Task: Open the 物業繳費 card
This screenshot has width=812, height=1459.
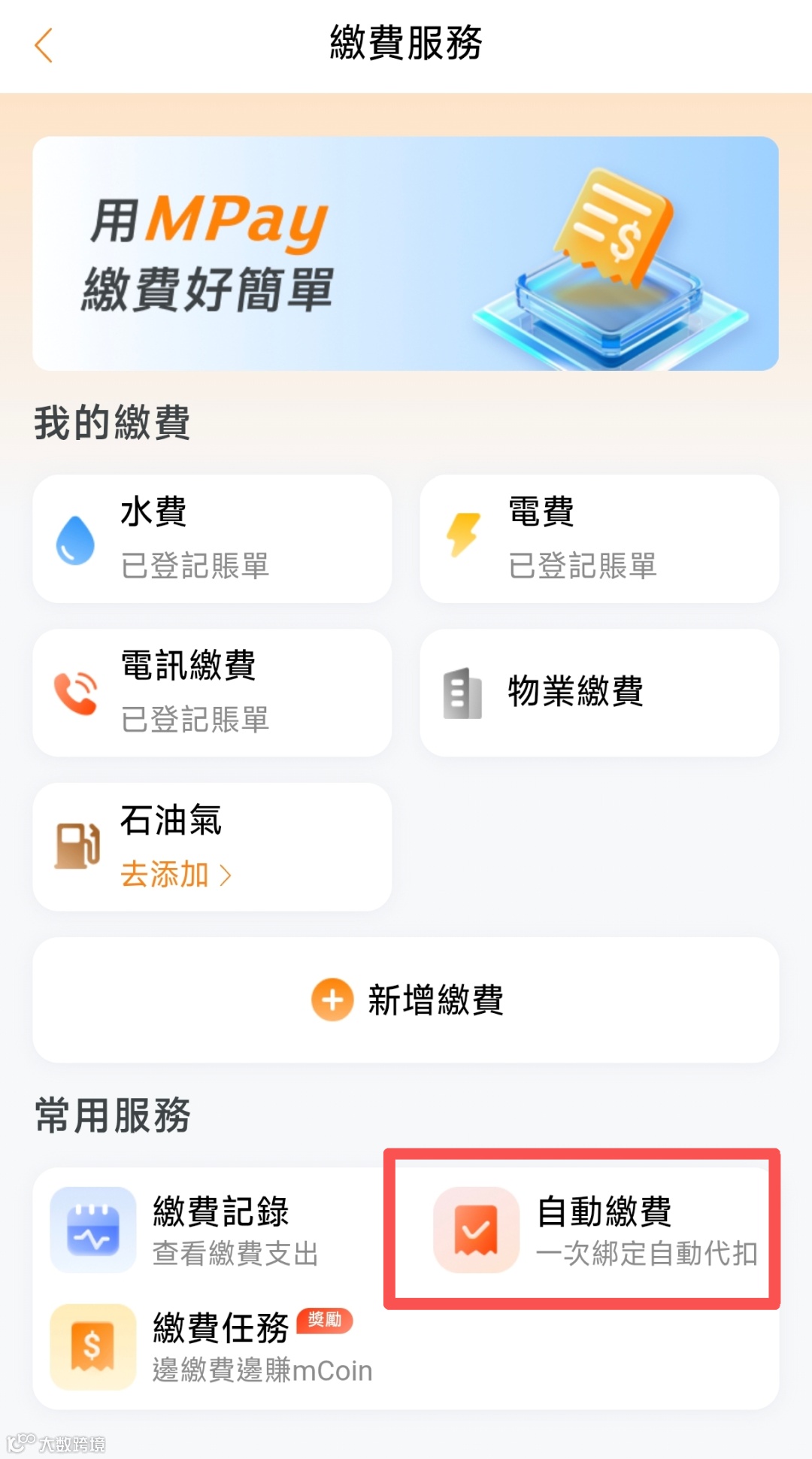Action: 599,693
